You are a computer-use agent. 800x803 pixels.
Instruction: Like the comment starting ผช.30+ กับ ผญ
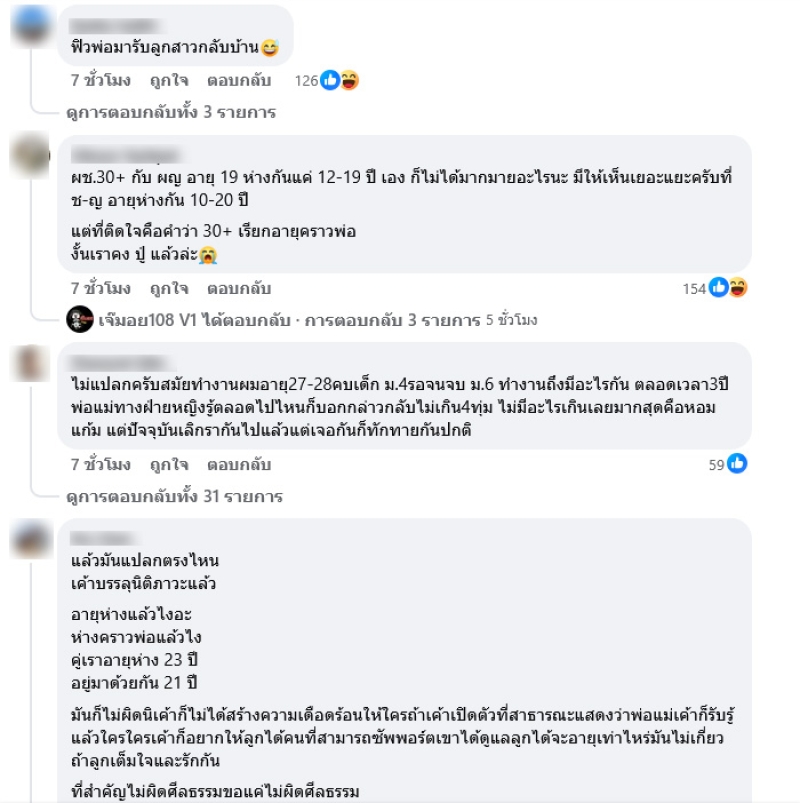click(169, 288)
